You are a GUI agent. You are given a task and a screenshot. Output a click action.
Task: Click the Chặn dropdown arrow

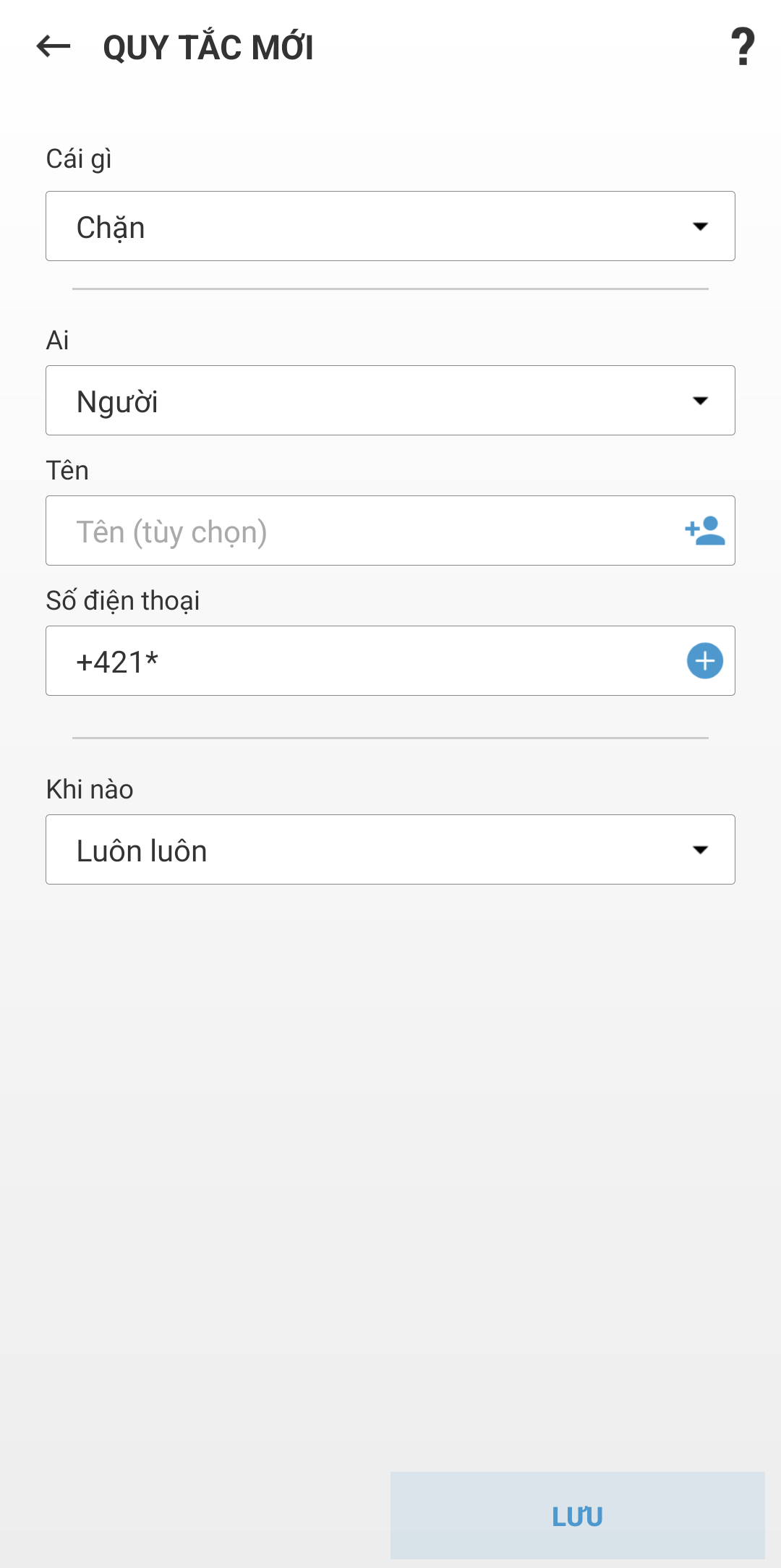tap(700, 226)
